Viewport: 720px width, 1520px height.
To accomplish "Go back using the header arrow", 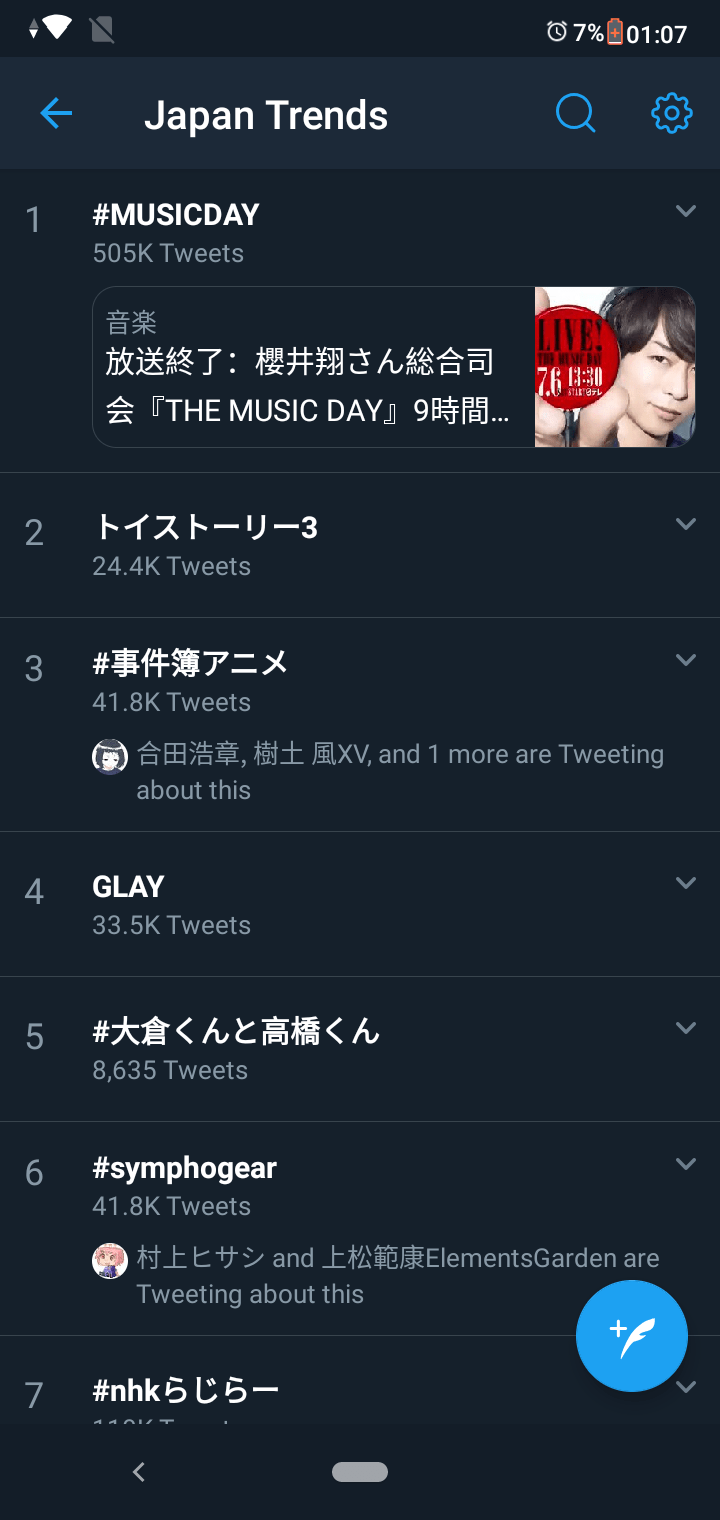I will (x=56, y=114).
